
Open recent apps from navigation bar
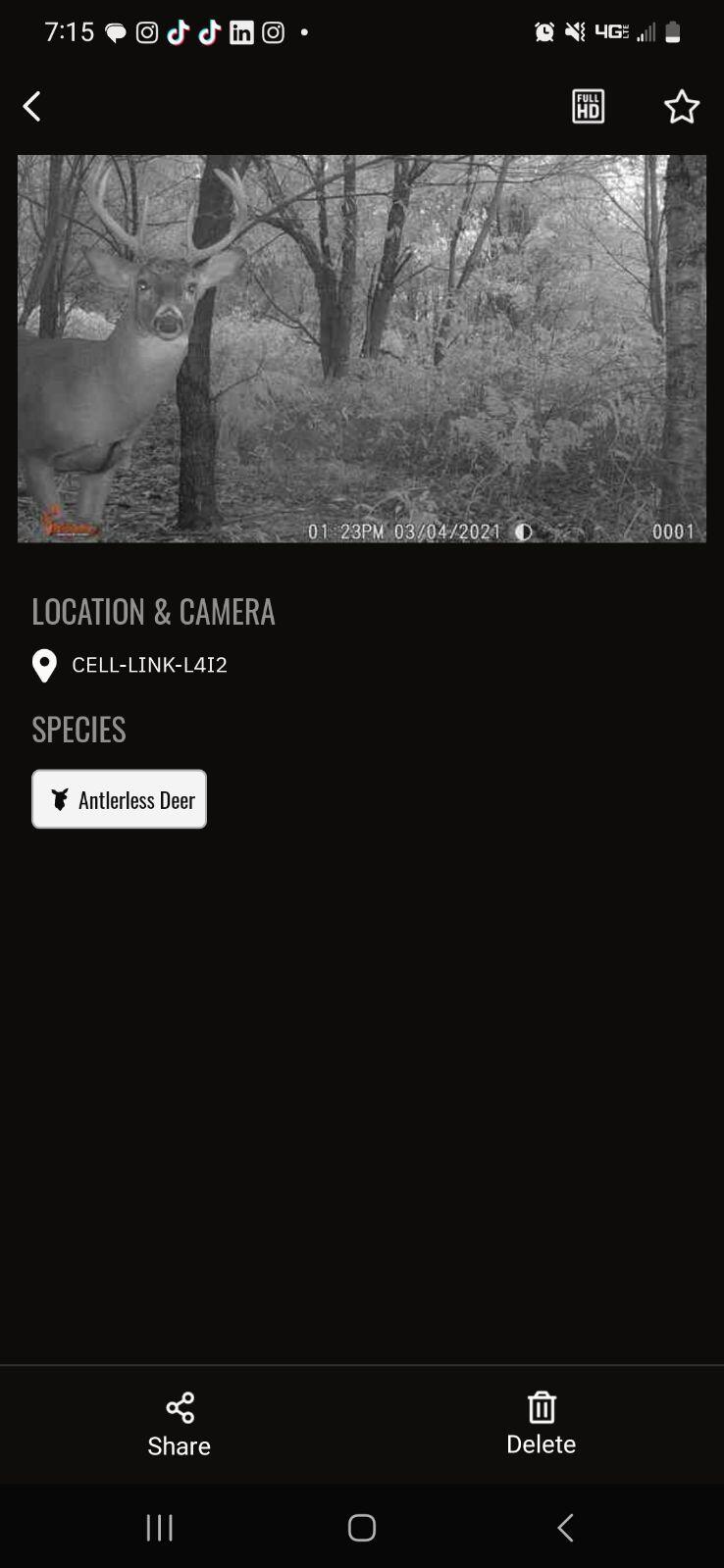point(160,1527)
